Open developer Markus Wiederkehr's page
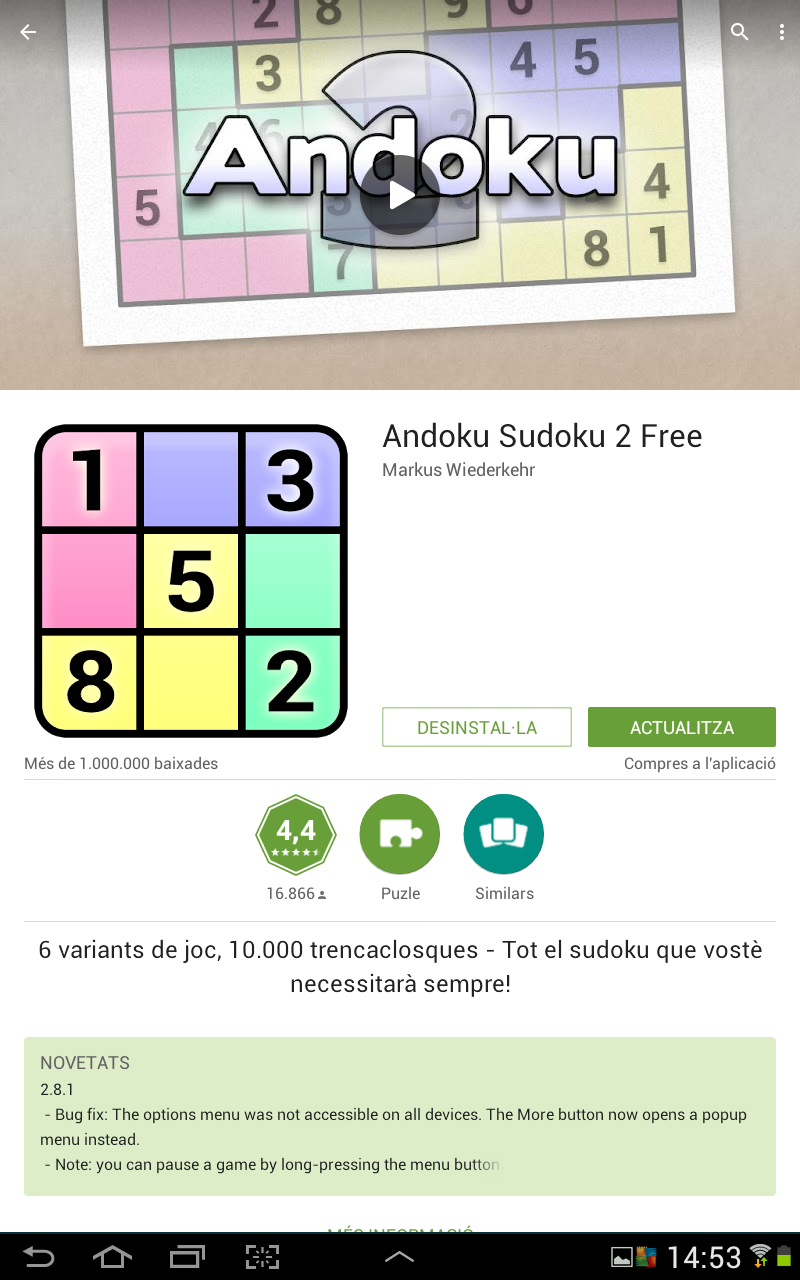This screenshot has height=1280, width=800. 458,470
